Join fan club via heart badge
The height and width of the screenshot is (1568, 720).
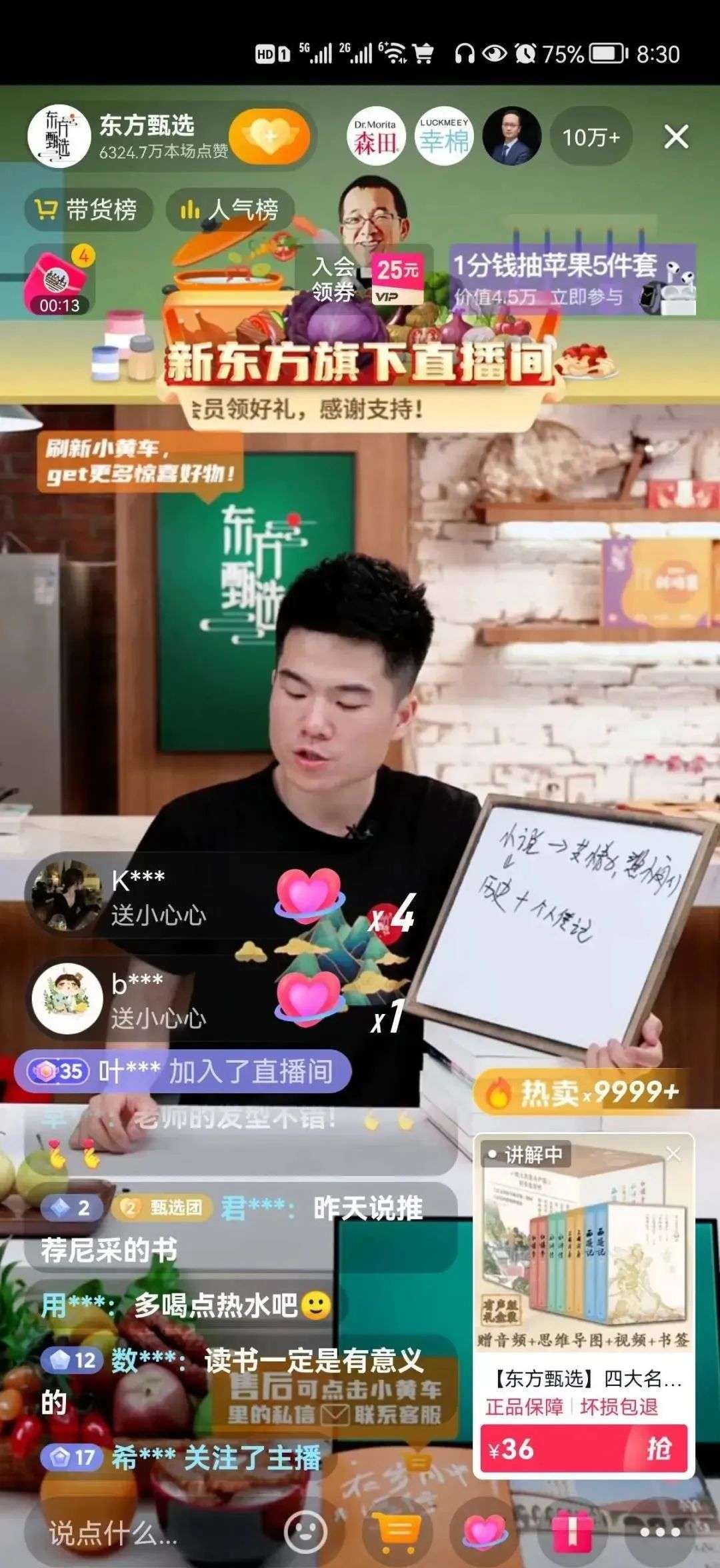tap(270, 137)
